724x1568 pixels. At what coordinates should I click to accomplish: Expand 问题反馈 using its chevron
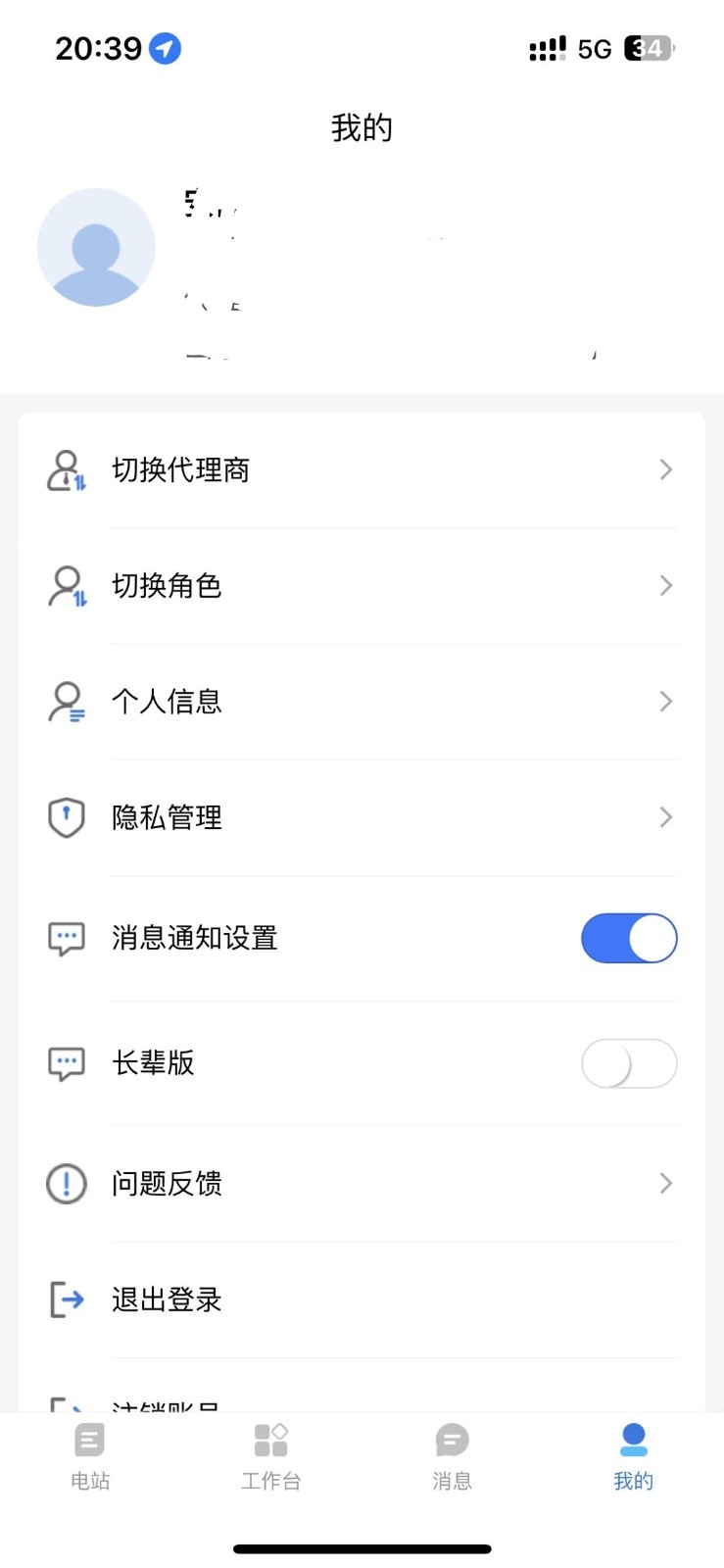click(x=665, y=1183)
